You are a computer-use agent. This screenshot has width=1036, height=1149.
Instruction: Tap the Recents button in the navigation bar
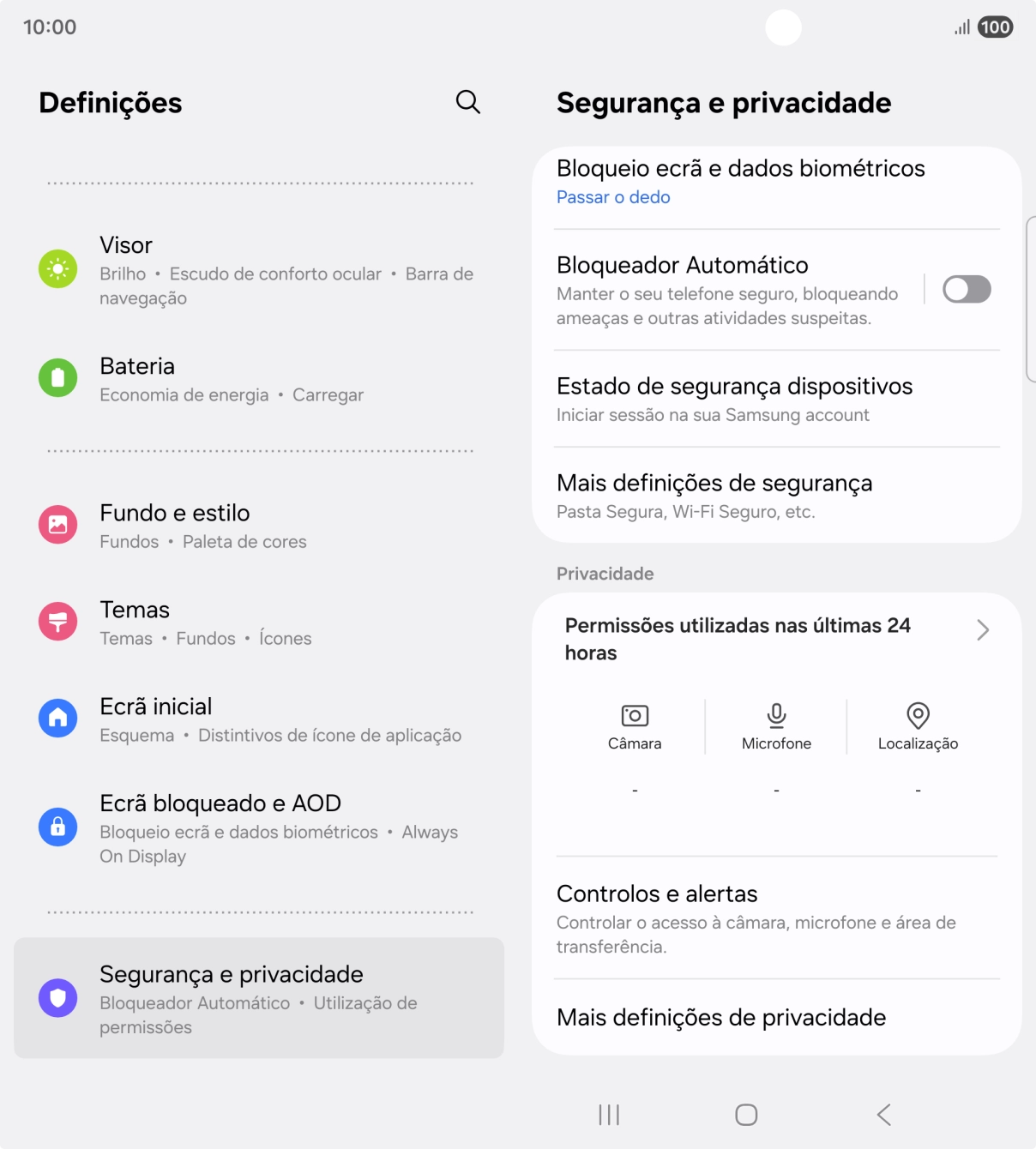[x=608, y=1116]
